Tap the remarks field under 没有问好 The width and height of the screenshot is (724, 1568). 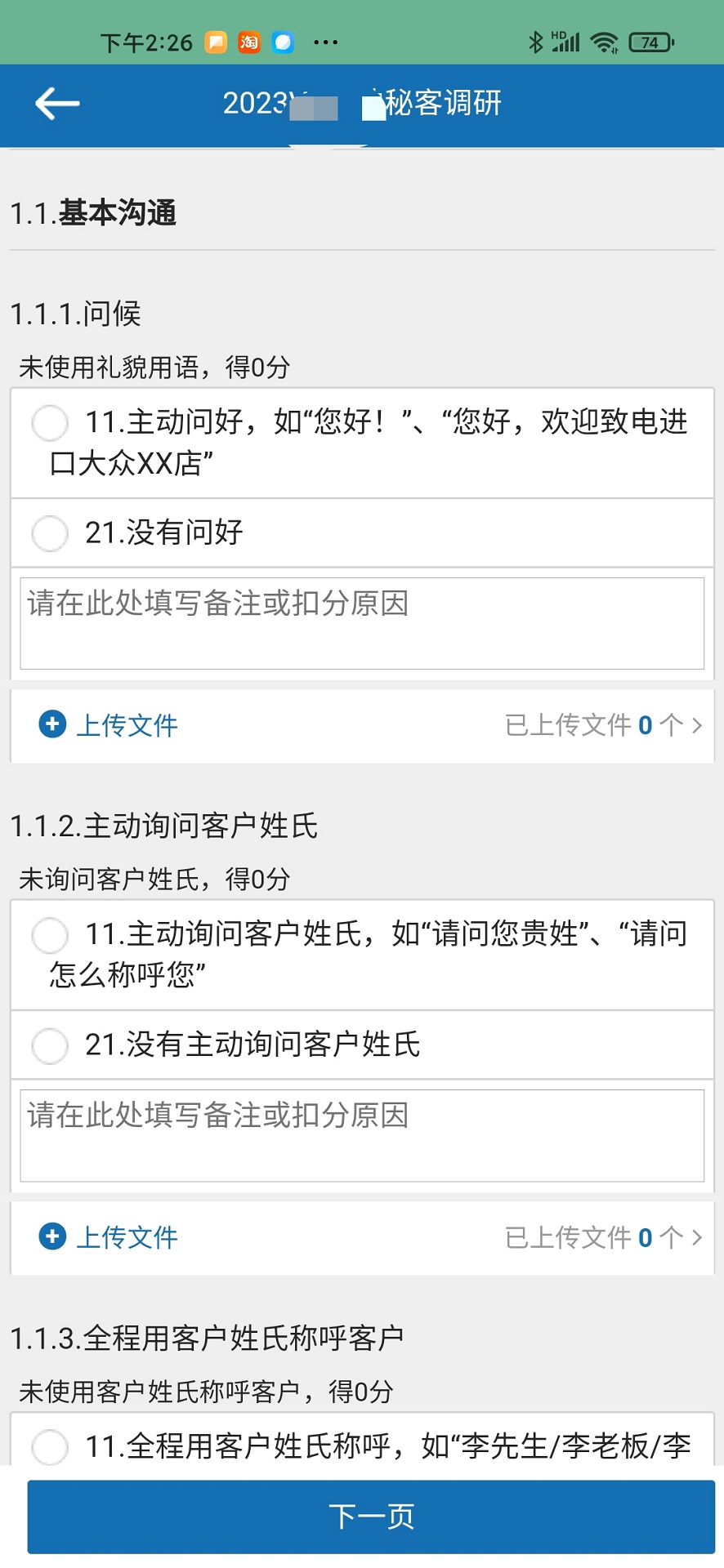362,623
